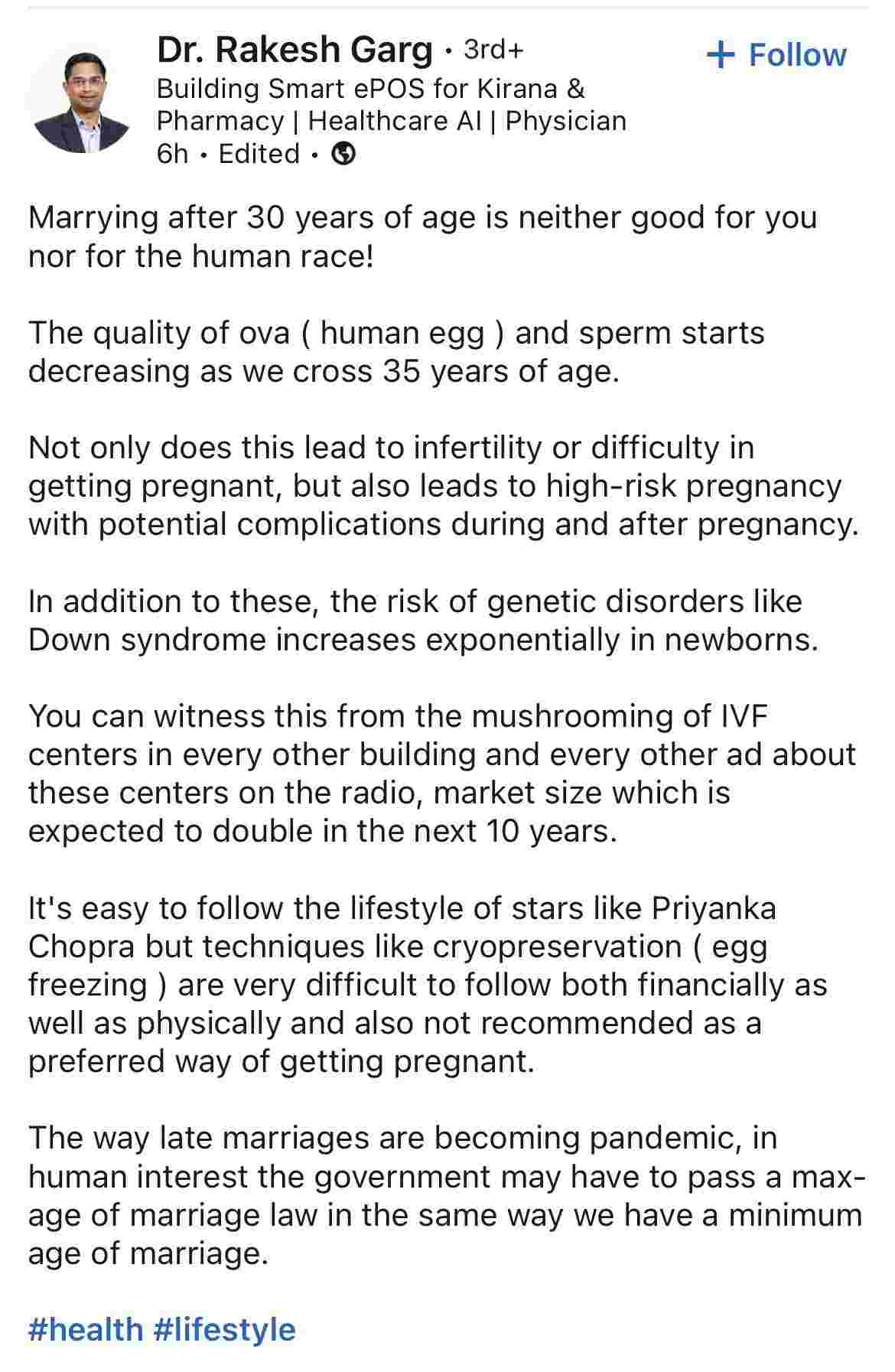895x1372 pixels.
Task: Open the #health hashtag
Action: (86, 1330)
